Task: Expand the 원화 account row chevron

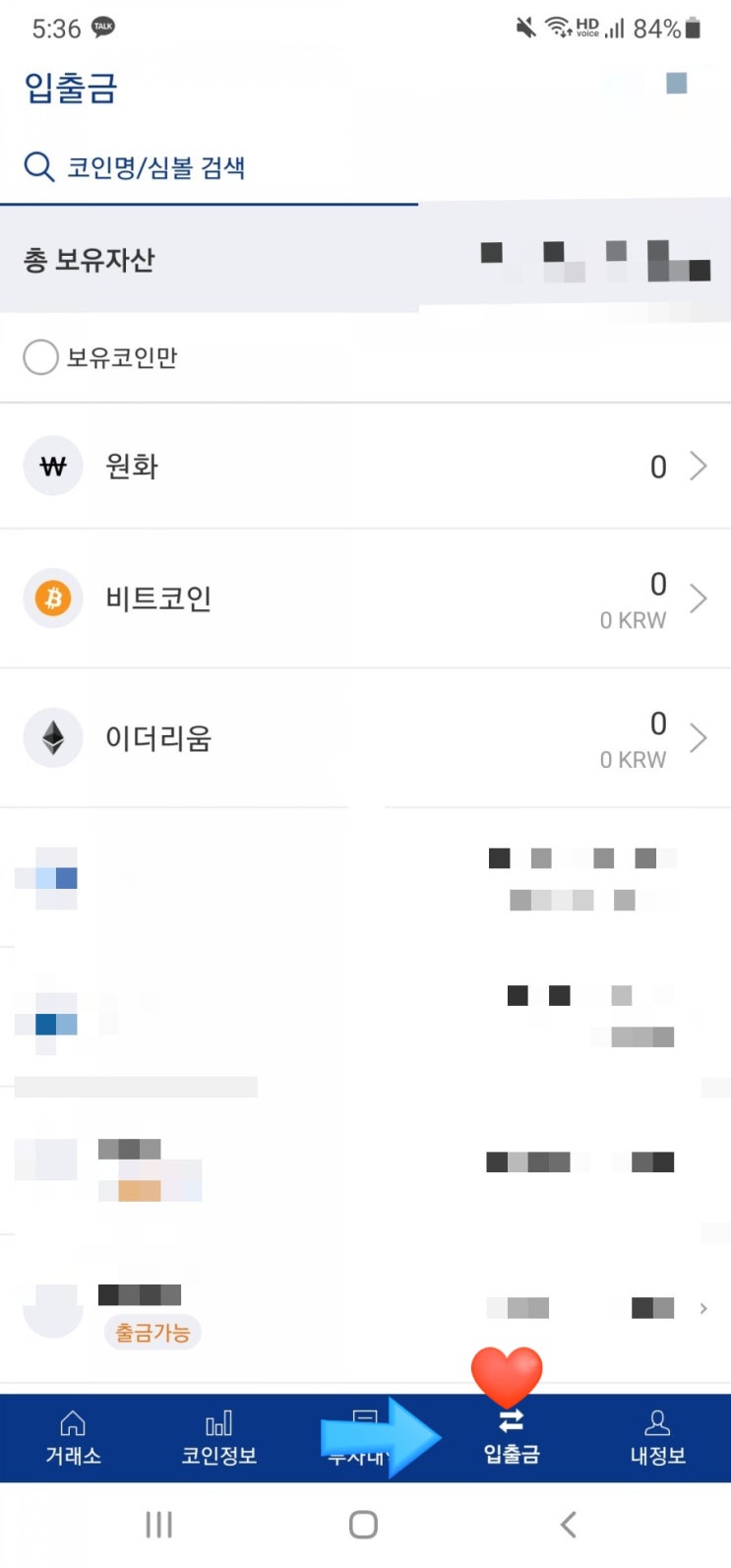Action: (700, 466)
